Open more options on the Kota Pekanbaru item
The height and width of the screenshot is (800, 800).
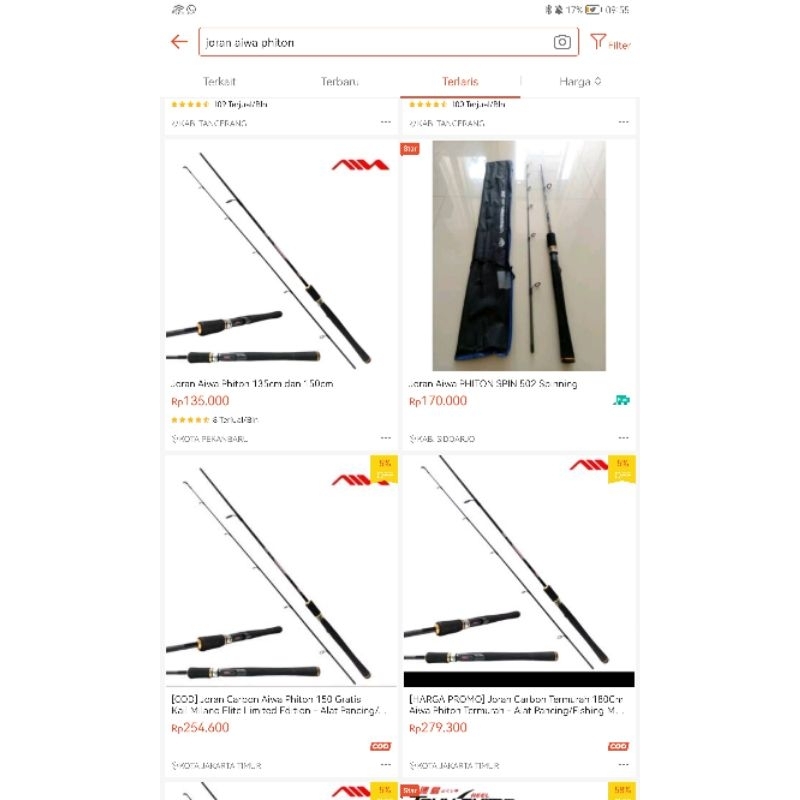[386, 438]
